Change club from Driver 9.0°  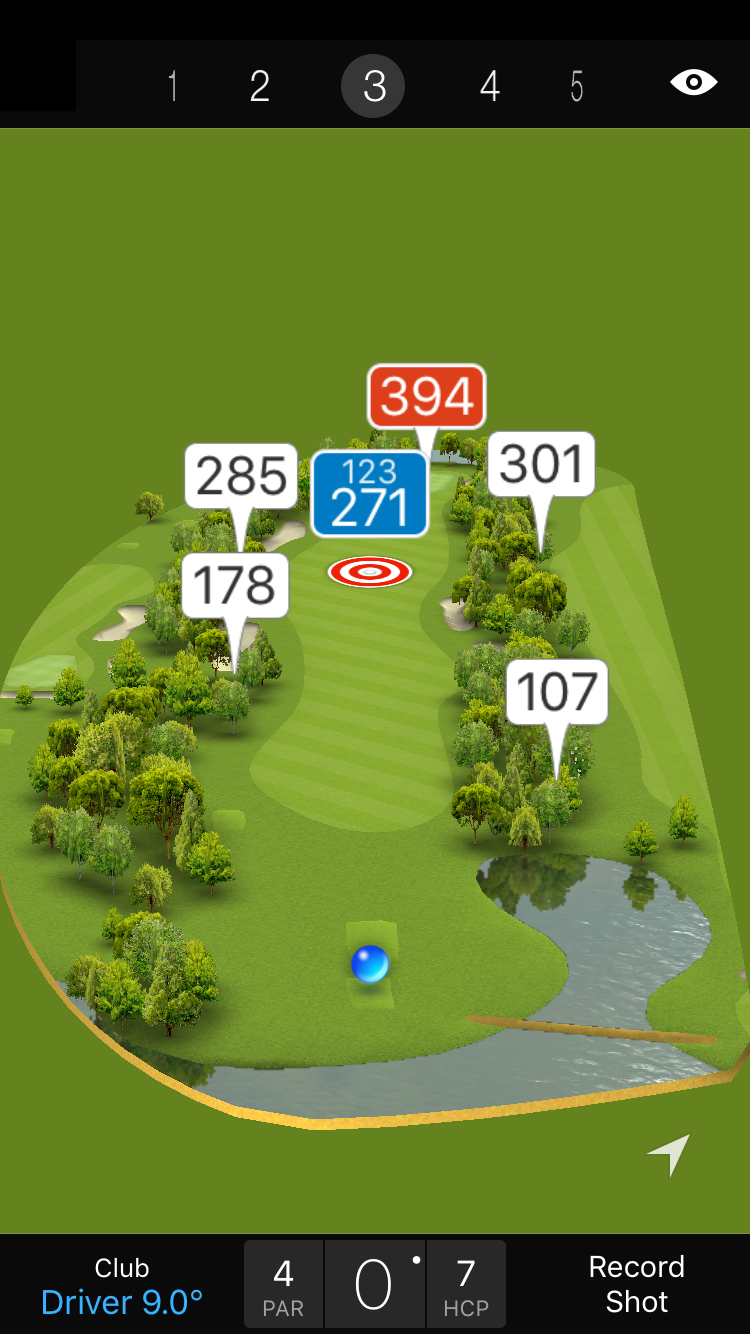122,1285
